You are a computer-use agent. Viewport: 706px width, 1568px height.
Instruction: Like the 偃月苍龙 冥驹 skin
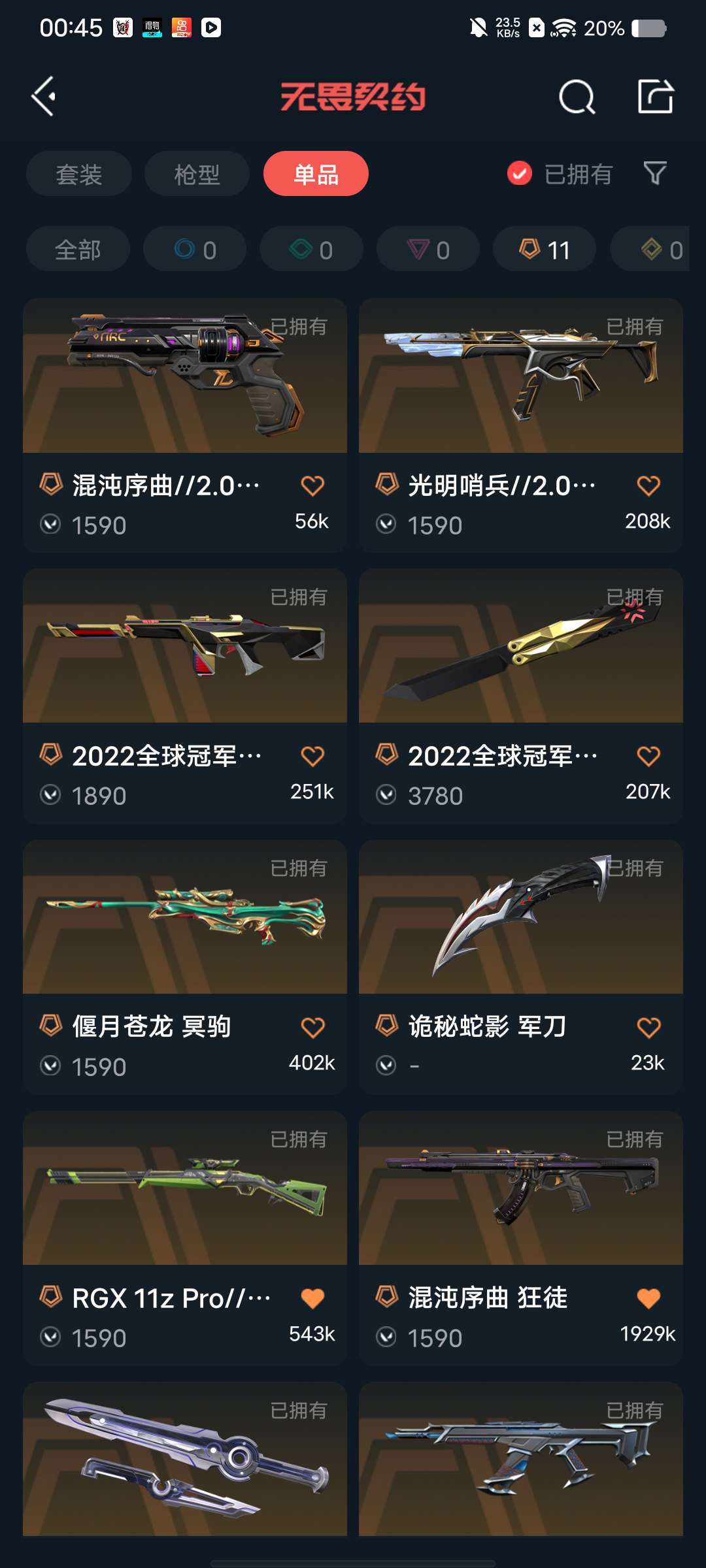(x=312, y=1028)
